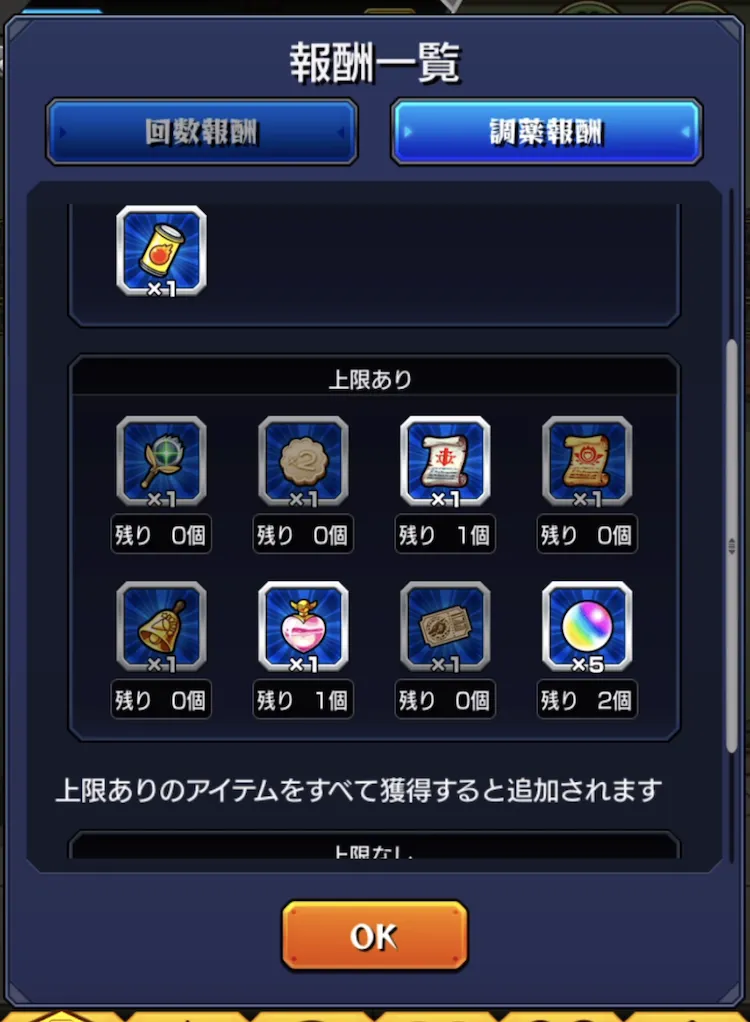
Task: Tap the note about collecting all limited items
Action: point(374,789)
